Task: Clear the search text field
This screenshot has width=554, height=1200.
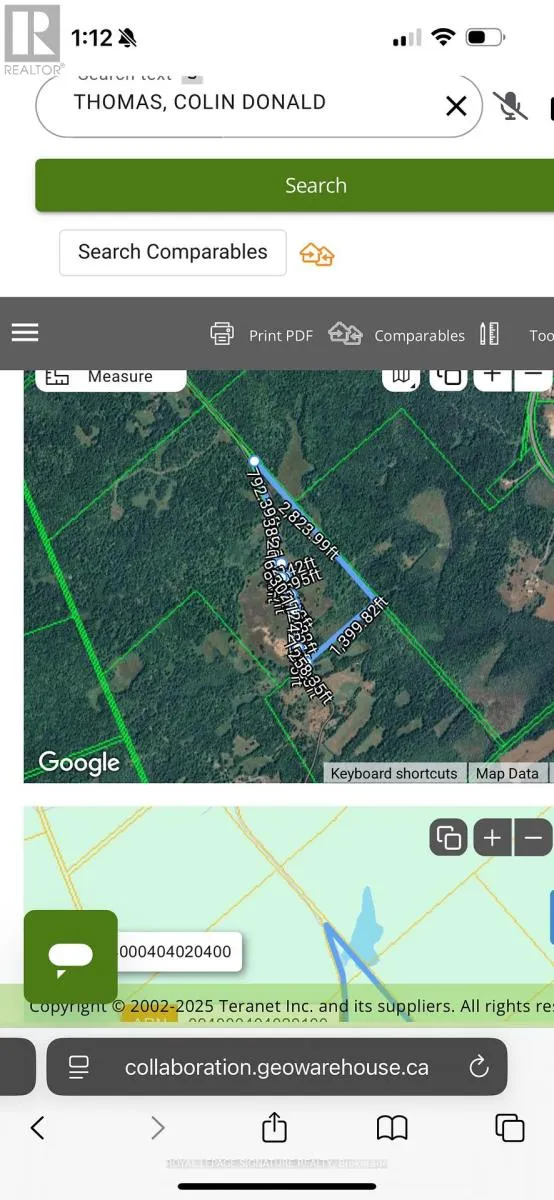Action: tap(456, 105)
